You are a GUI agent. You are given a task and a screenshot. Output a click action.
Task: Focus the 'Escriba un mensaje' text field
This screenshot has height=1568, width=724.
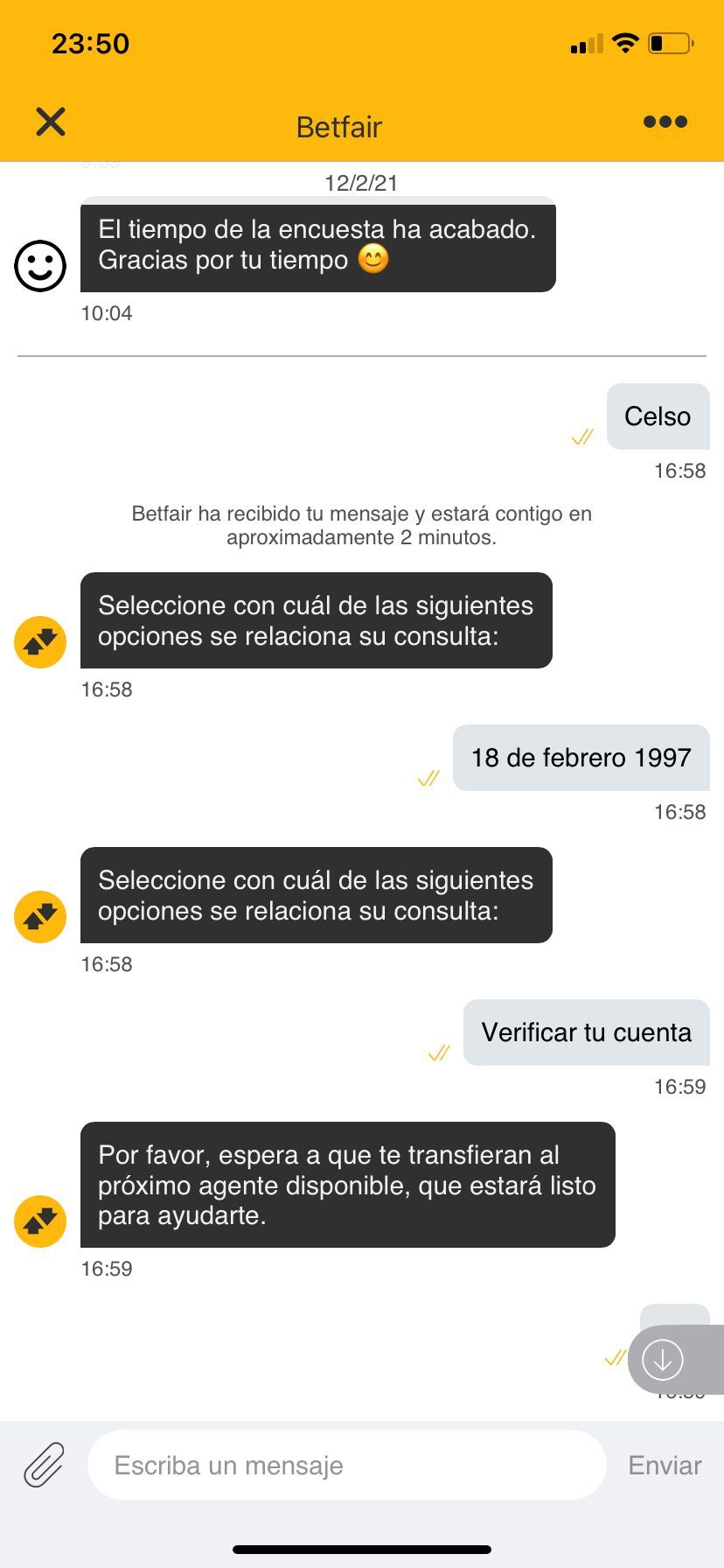point(346,1465)
